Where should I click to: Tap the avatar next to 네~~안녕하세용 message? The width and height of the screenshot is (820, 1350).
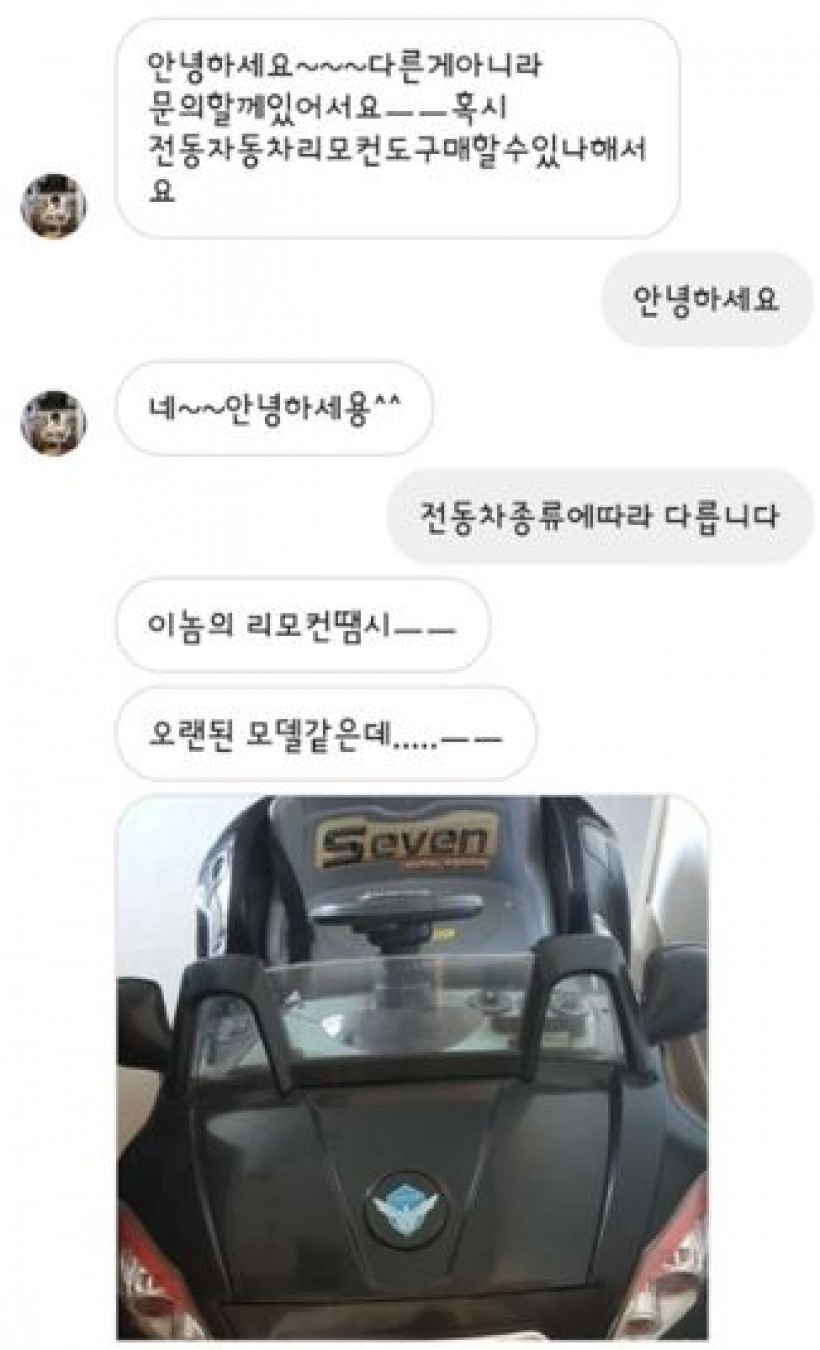click(53, 422)
